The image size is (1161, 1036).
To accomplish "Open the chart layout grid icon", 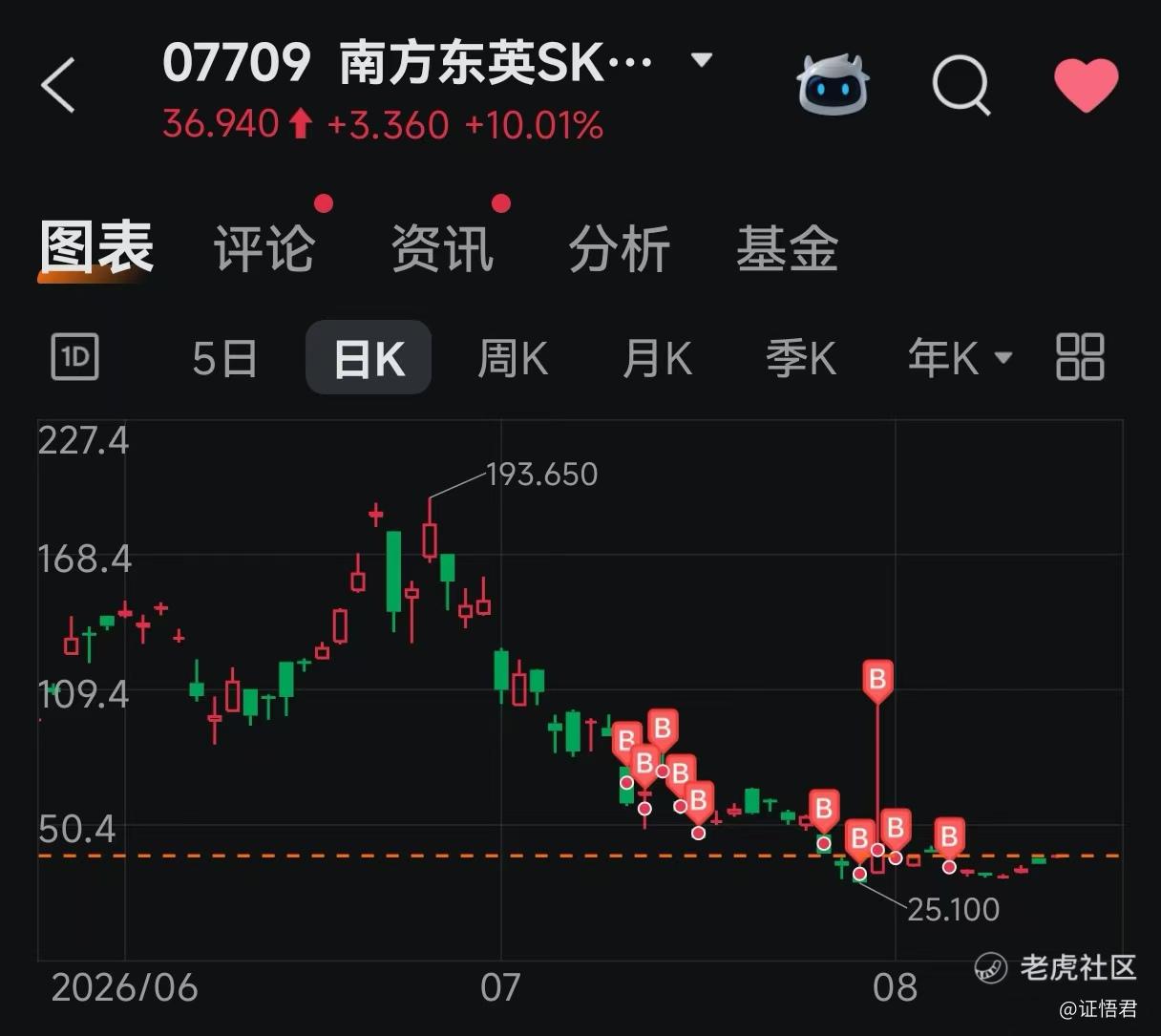I will [x=1080, y=357].
